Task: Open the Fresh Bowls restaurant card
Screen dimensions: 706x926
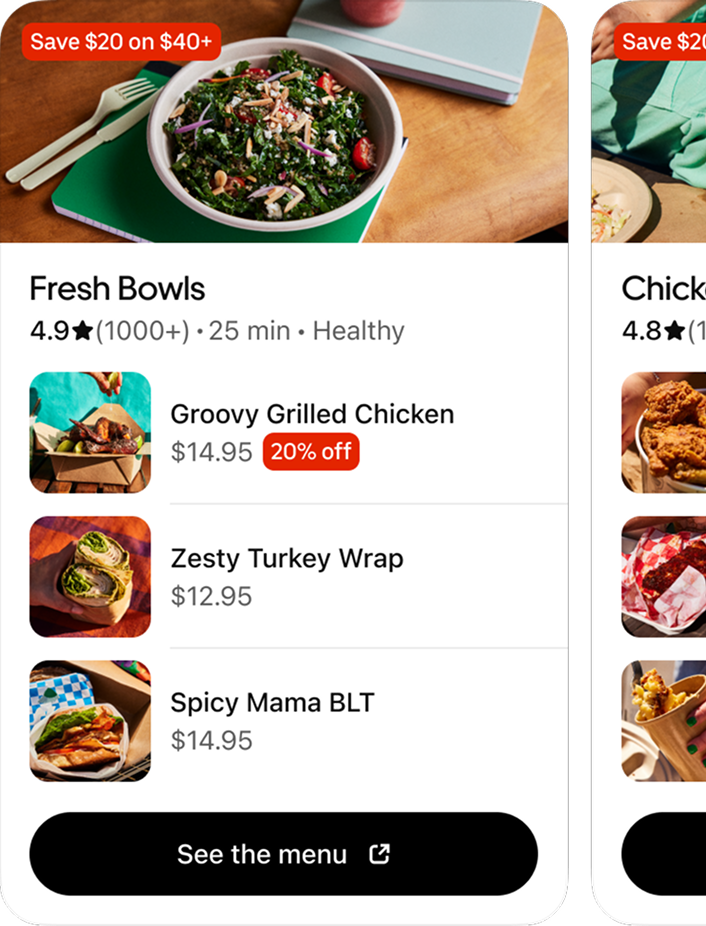Action: (x=117, y=289)
